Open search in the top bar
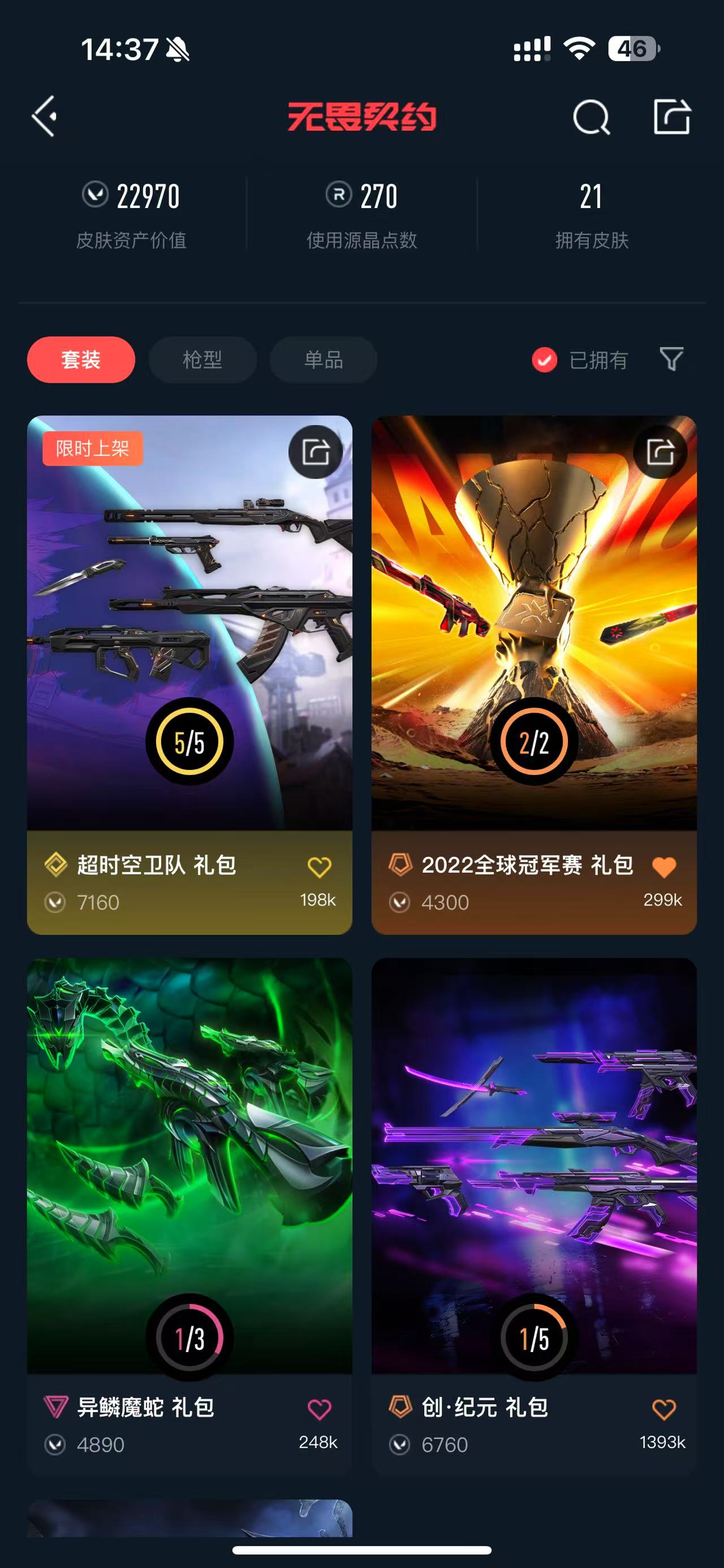The image size is (724, 1568). pyautogui.click(x=591, y=117)
